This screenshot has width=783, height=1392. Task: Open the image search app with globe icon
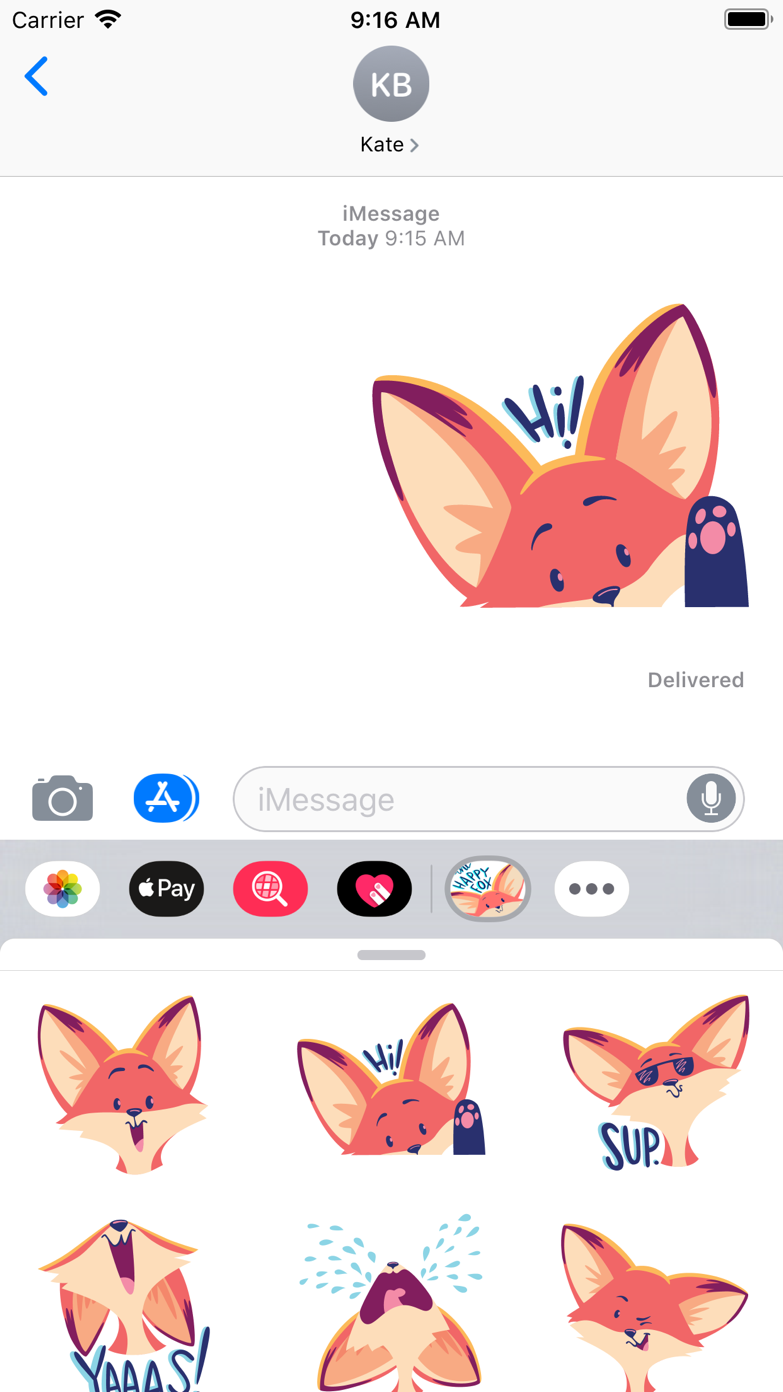pyautogui.click(x=270, y=888)
